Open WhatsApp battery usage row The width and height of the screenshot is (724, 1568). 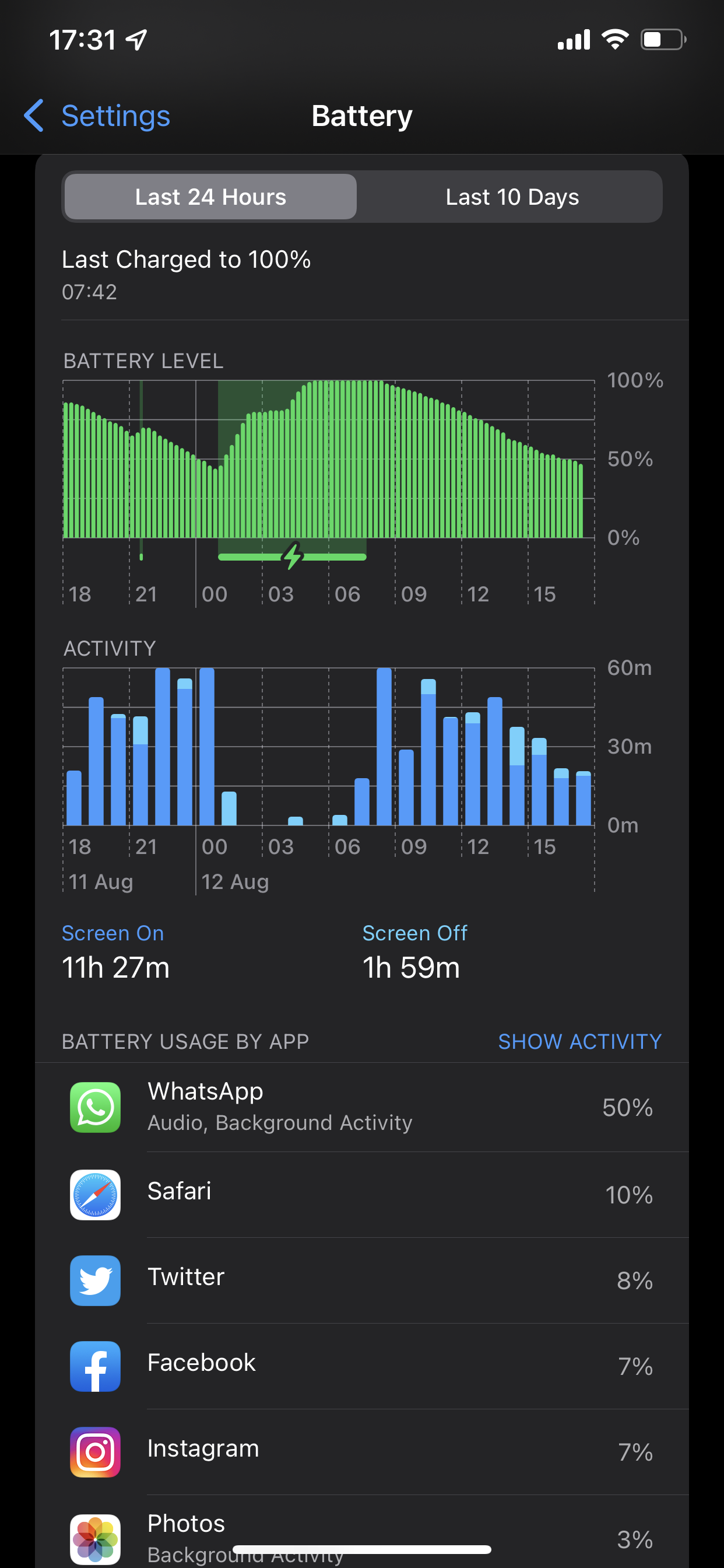[361, 1107]
